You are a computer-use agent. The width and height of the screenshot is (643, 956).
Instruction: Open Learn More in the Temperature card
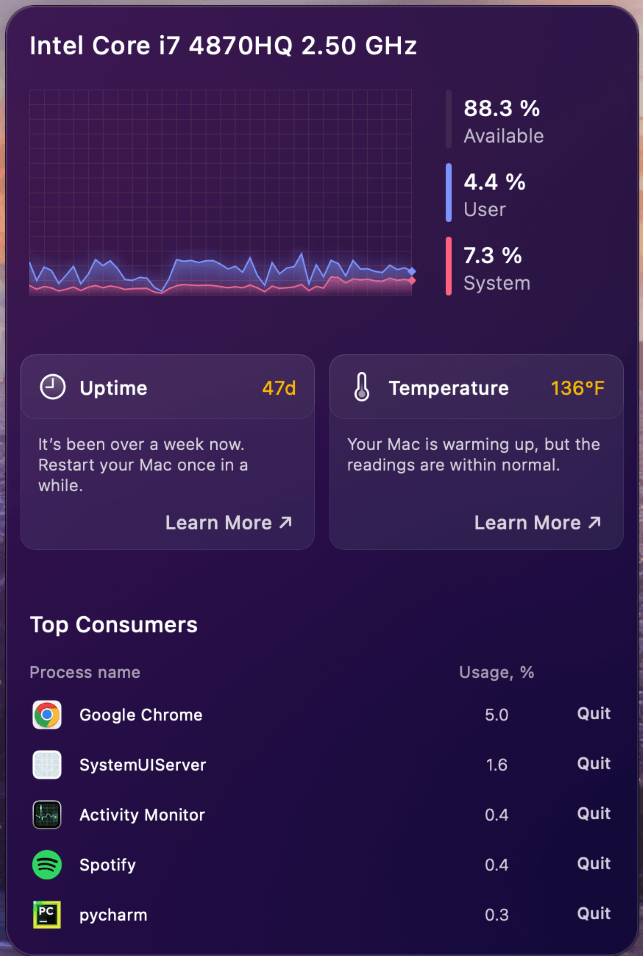537,523
